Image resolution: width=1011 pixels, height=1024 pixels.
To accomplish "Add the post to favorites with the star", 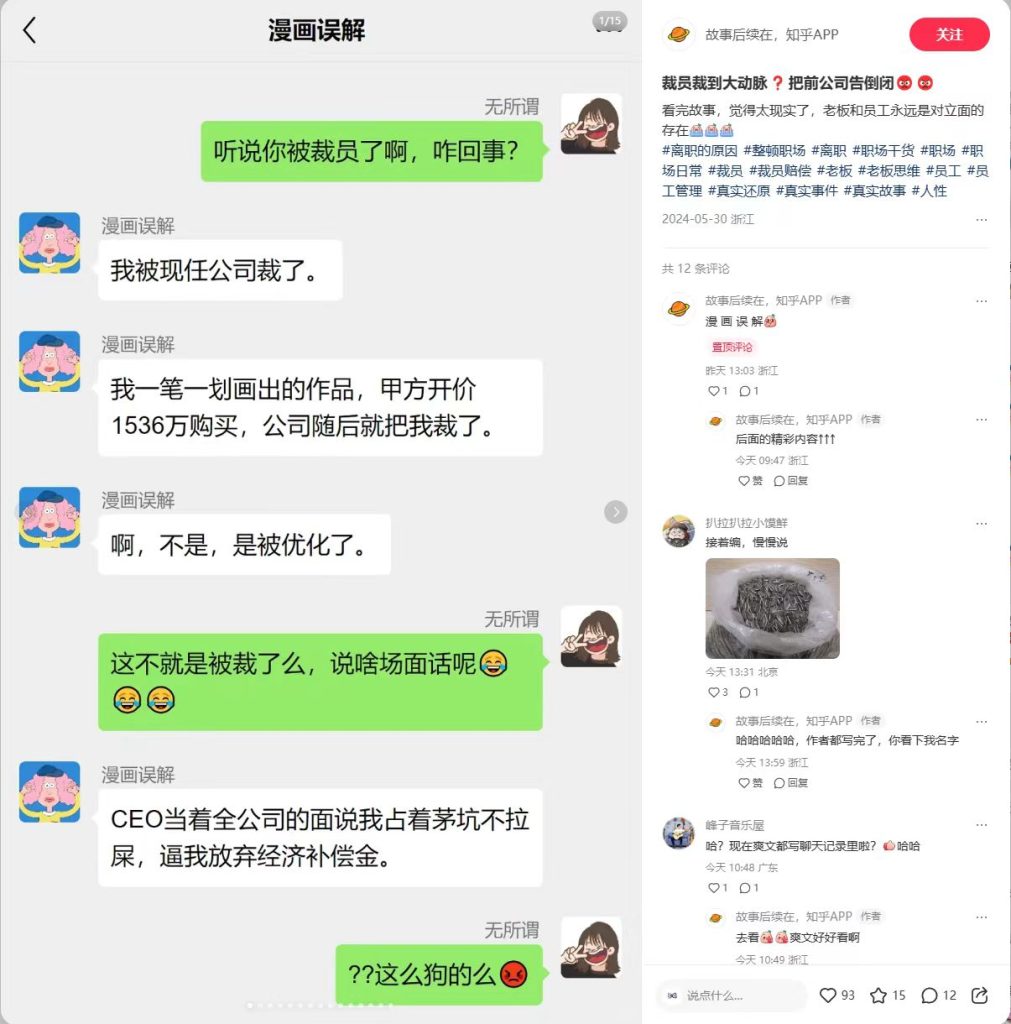I will click(x=878, y=996).
